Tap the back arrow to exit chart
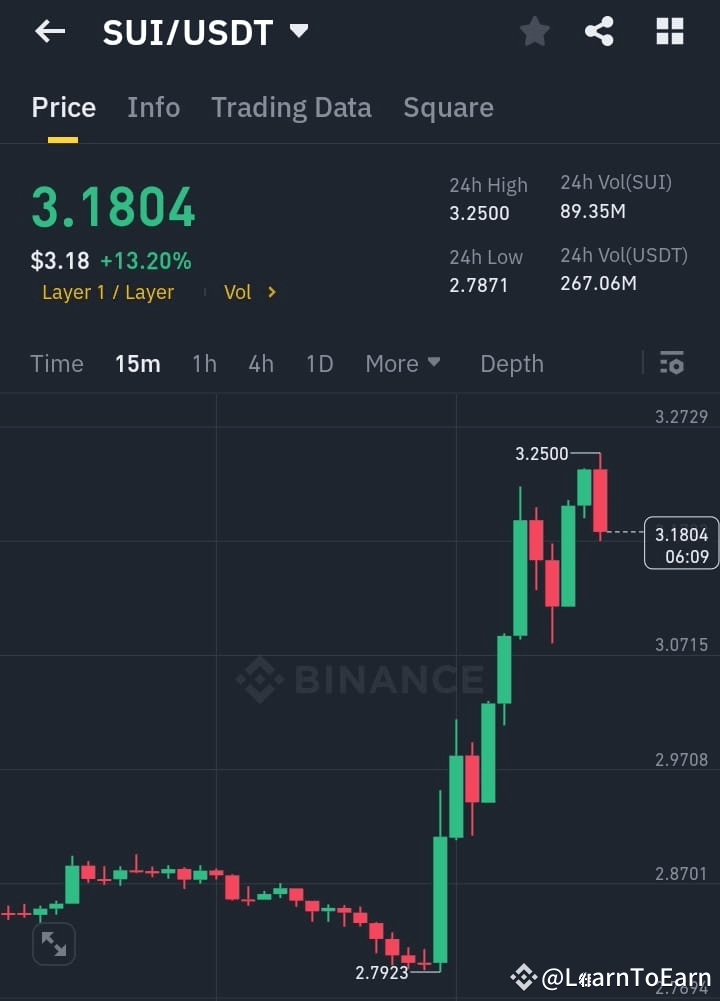This screenshot has width=720, height=1001. tap(48, 31)
